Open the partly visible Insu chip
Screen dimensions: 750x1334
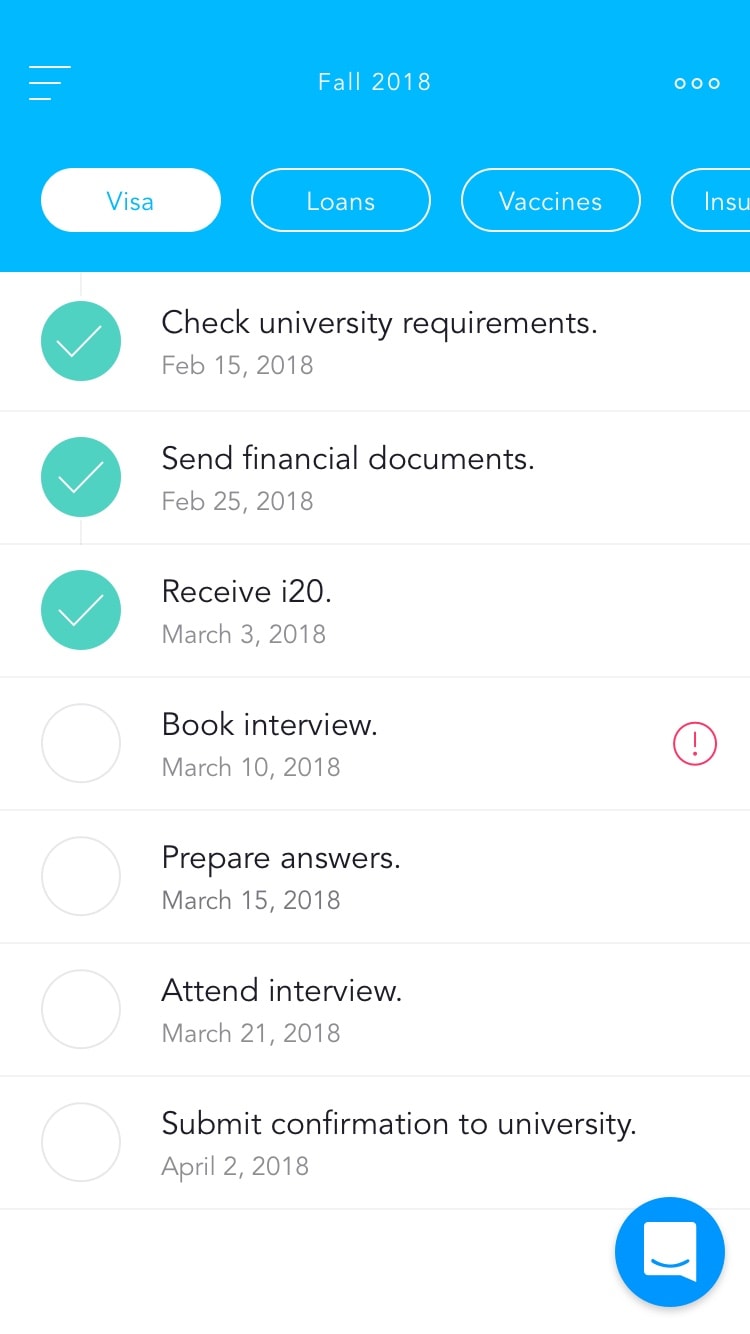coord(711,200)
